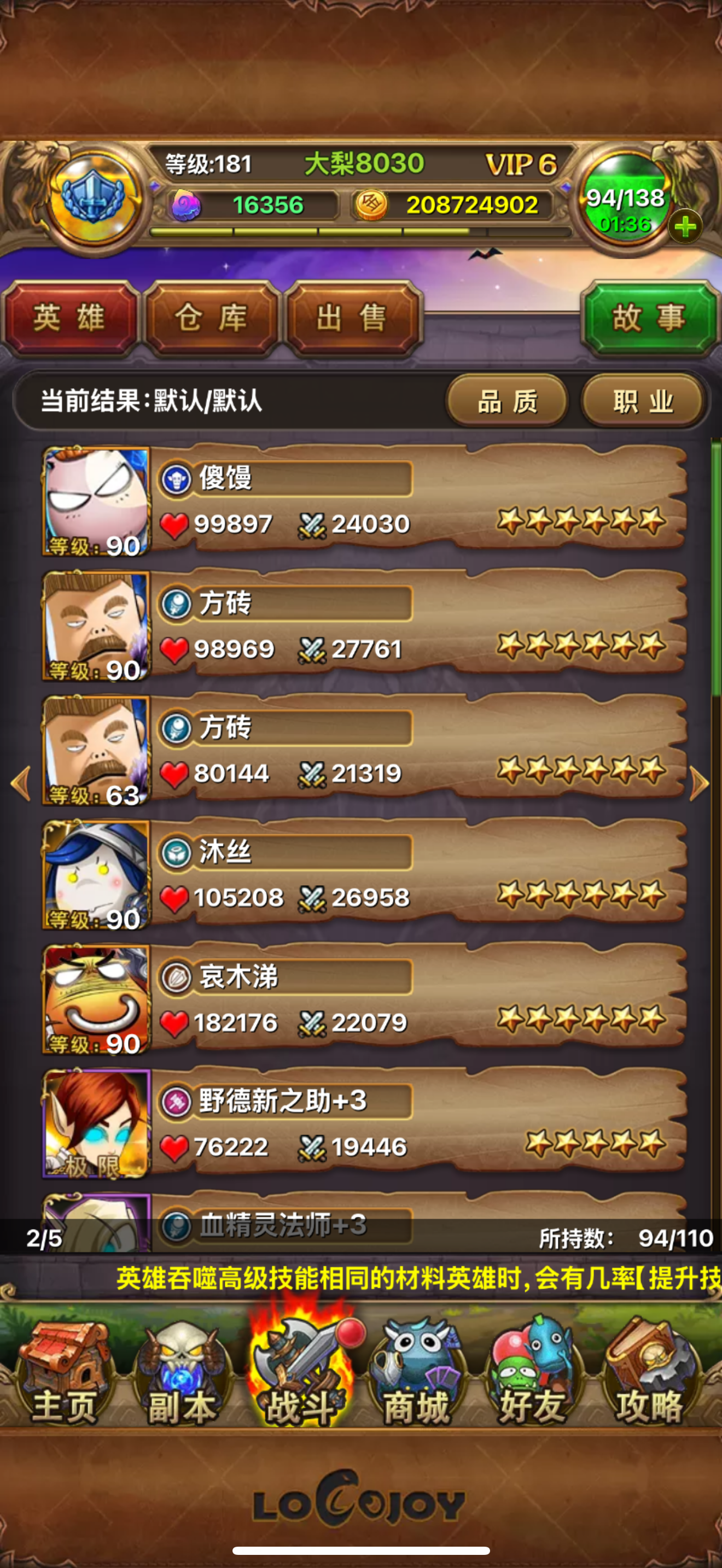Screen dimensions: 722x1568
Task: Tap the green plus stamina button
Action: 685,226
